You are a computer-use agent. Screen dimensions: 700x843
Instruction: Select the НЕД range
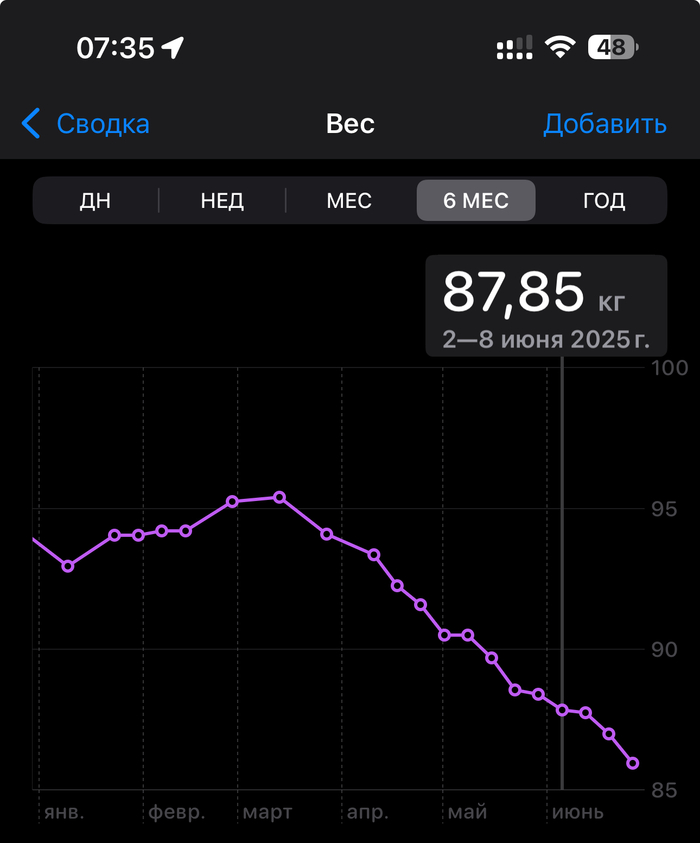222,201
